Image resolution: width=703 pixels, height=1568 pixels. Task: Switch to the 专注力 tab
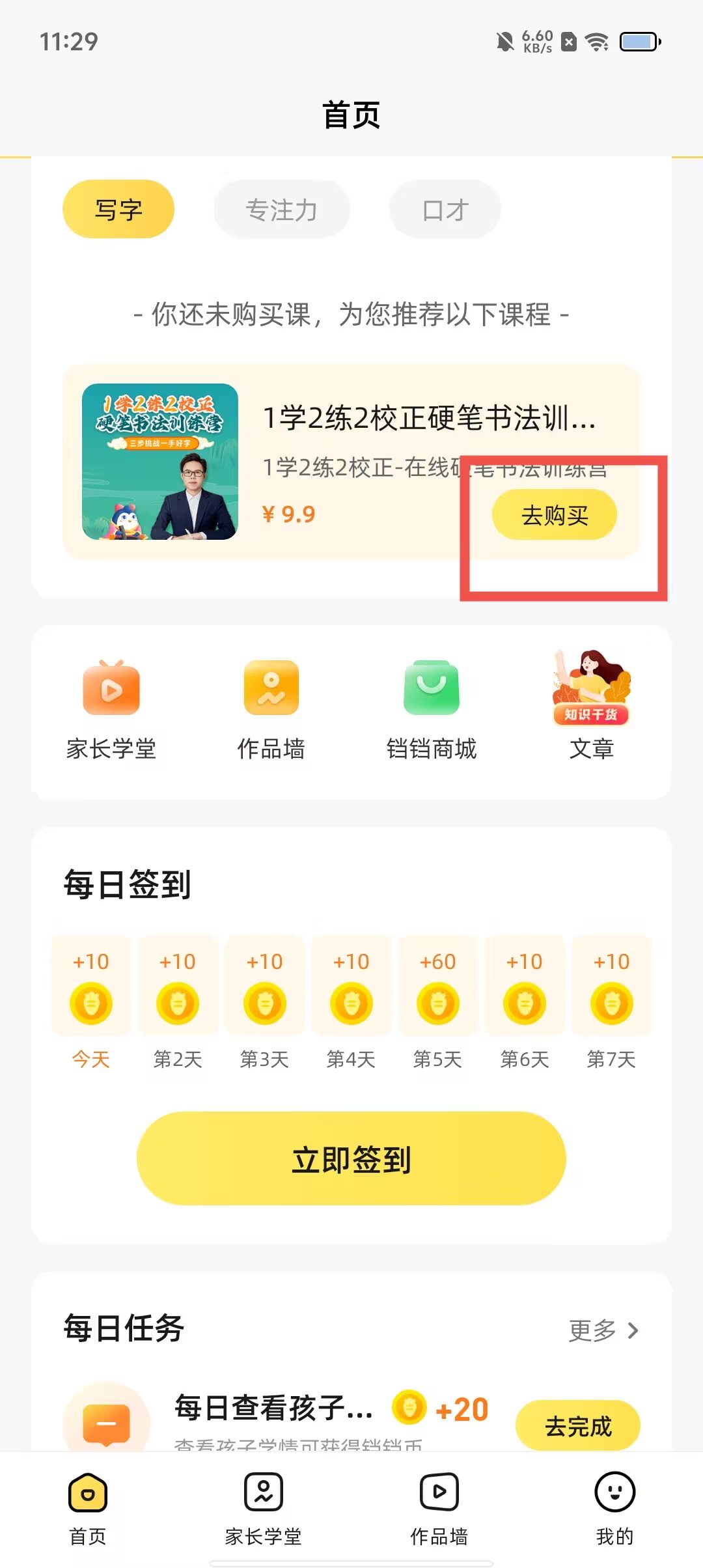coord(281,209)
